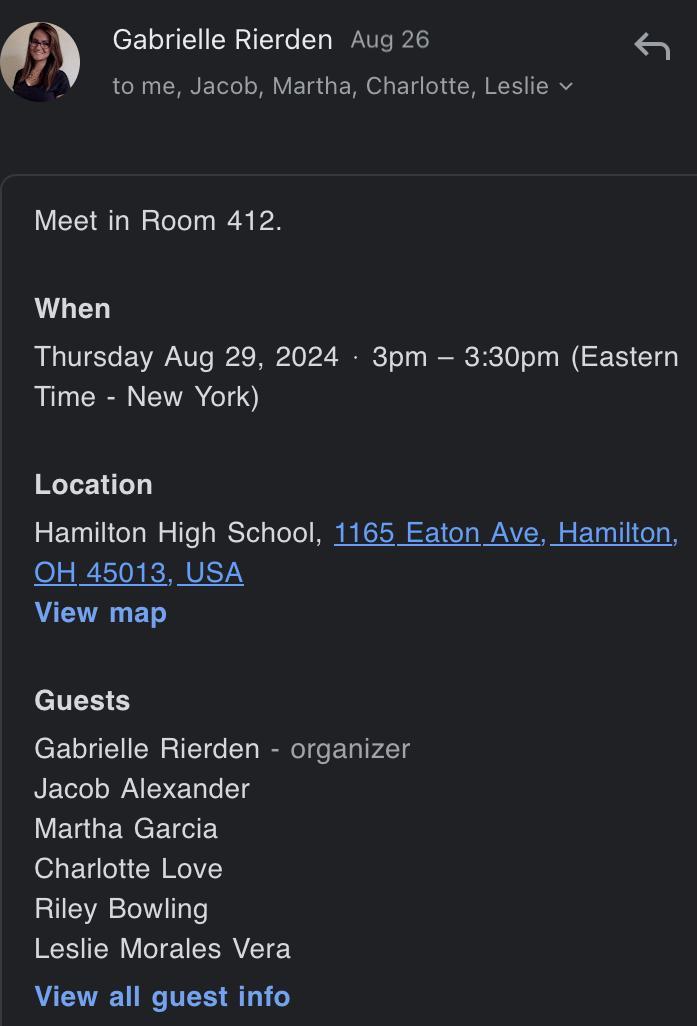Screen dimensions: 697x1026
Task: Open View all guest info
Action: click(x=162, y=997)
